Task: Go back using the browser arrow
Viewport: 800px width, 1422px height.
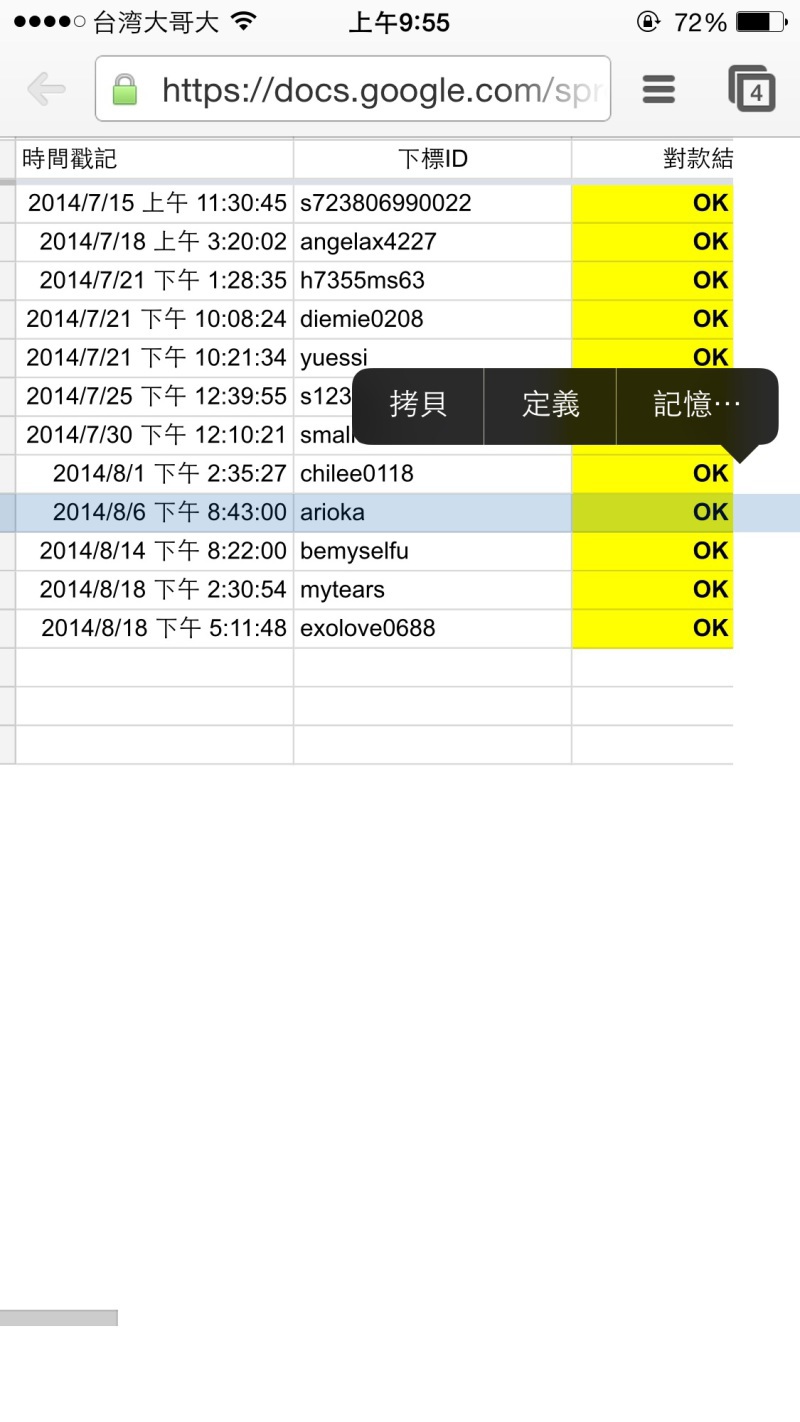Action: [46, 89]
